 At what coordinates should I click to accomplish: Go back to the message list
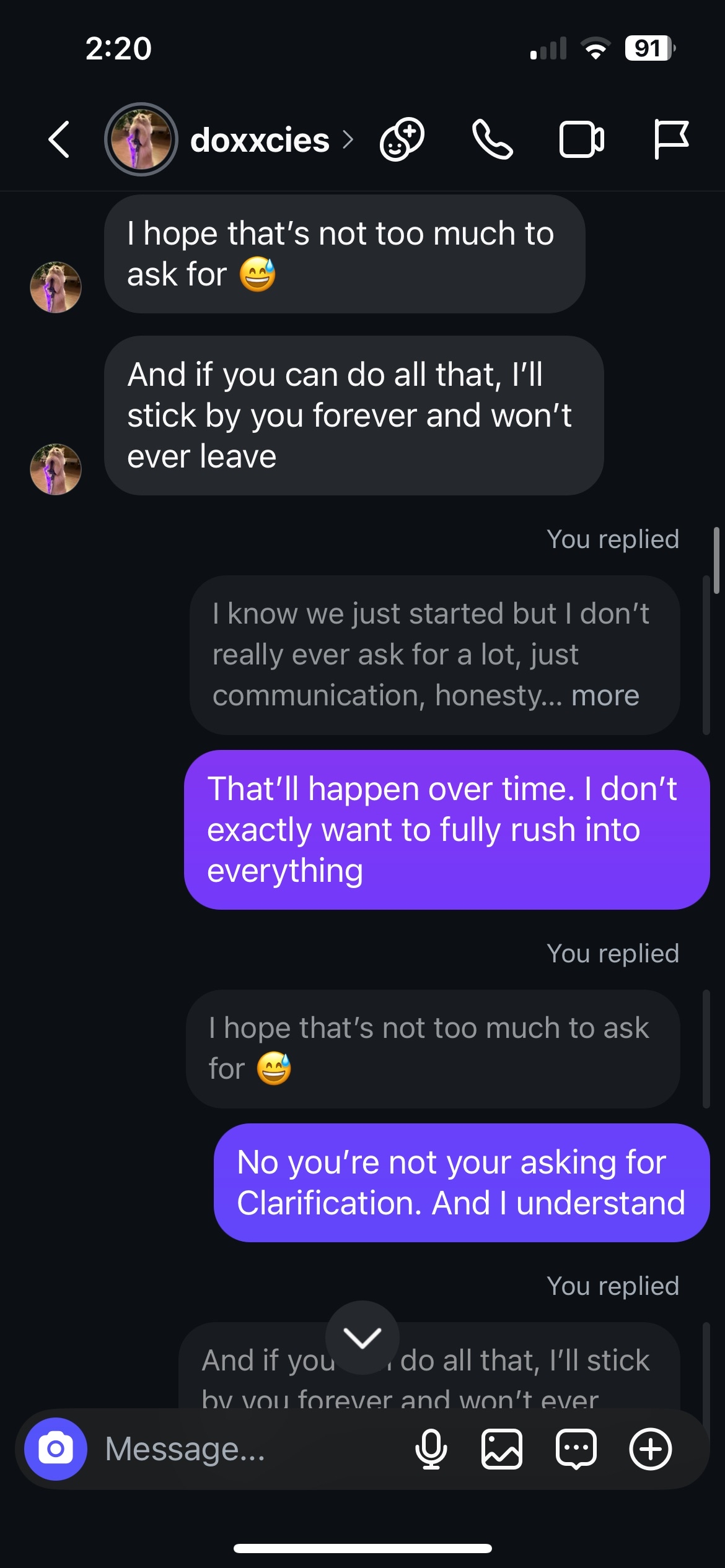(59, 140)
